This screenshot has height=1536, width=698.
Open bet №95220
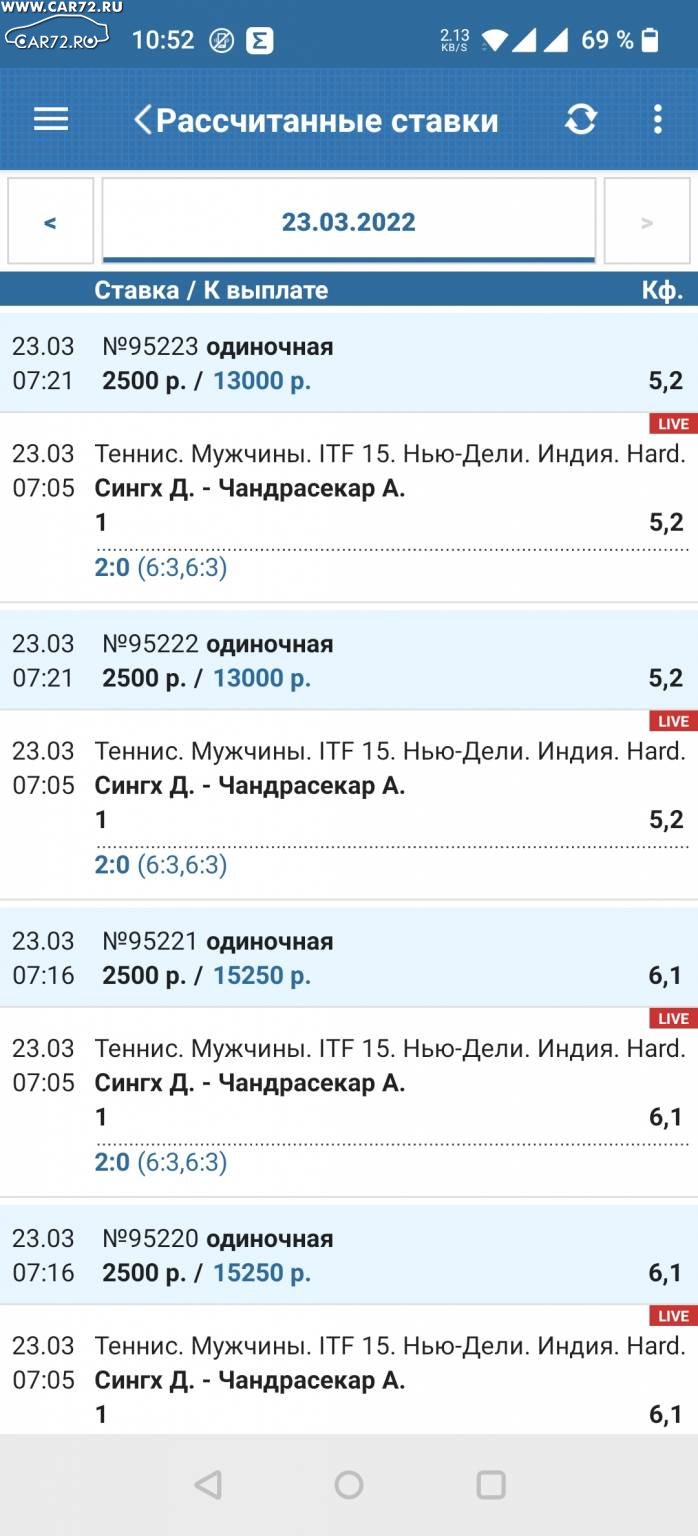click(x=349, y=1254)
